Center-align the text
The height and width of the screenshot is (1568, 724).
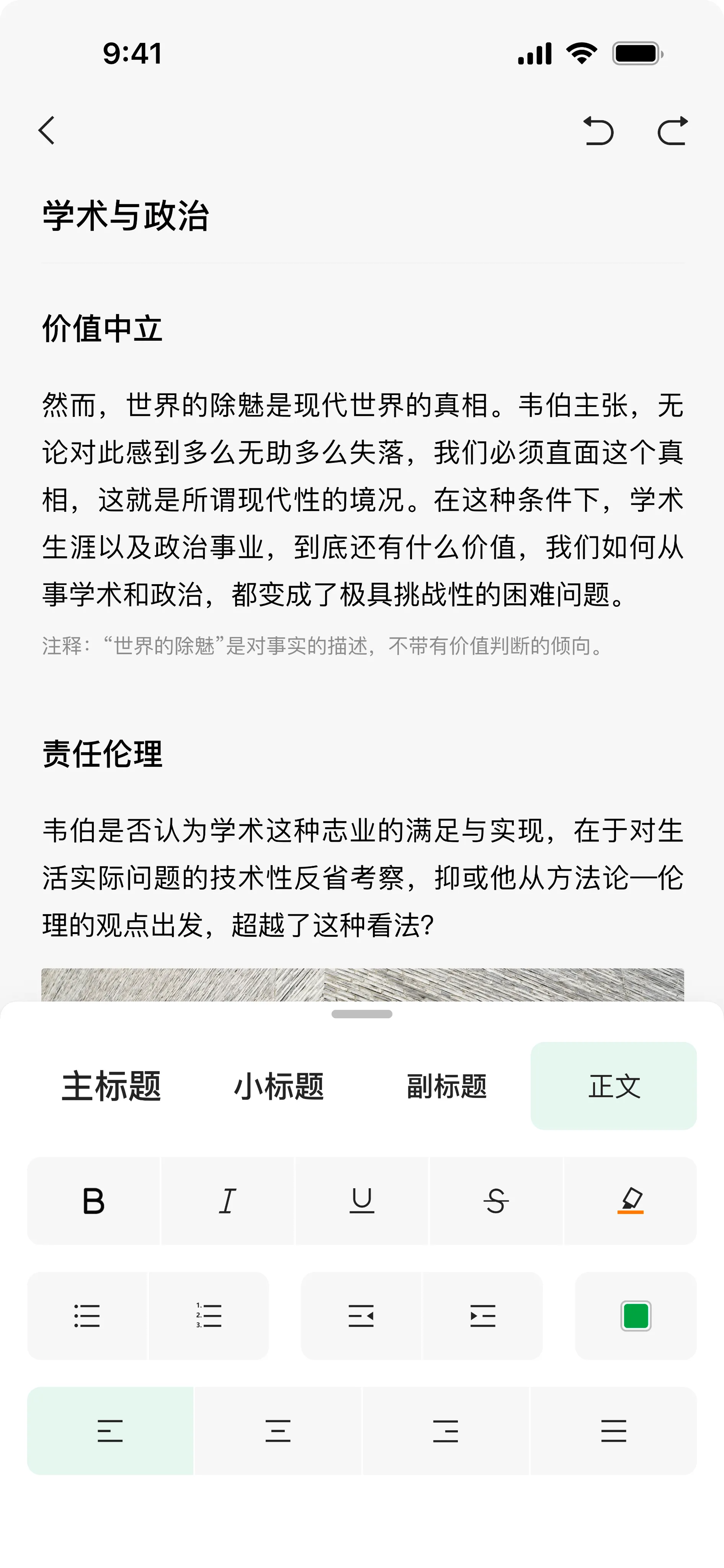click(x=278, y=1431)
